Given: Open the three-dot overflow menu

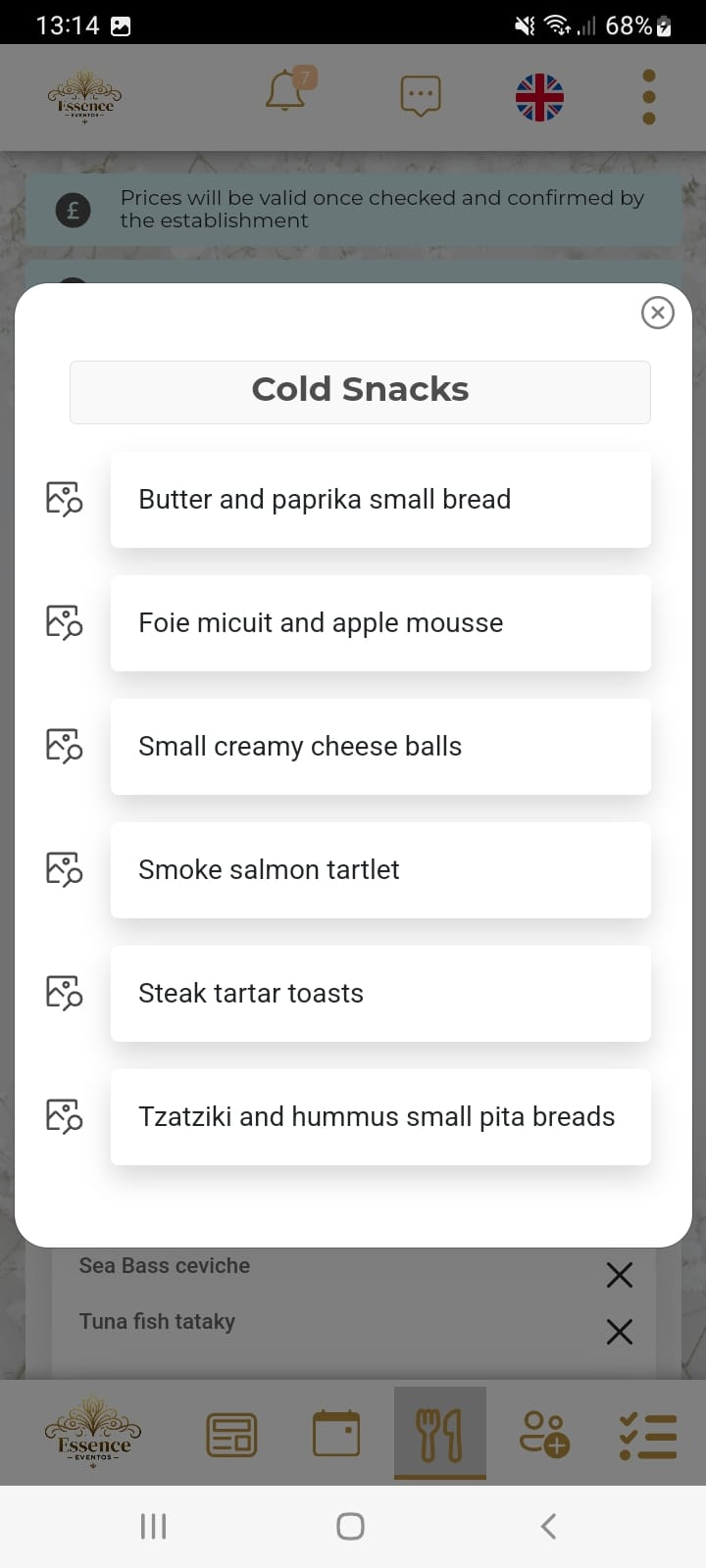Looking at the screenshot, I should (x=648, y=96).
